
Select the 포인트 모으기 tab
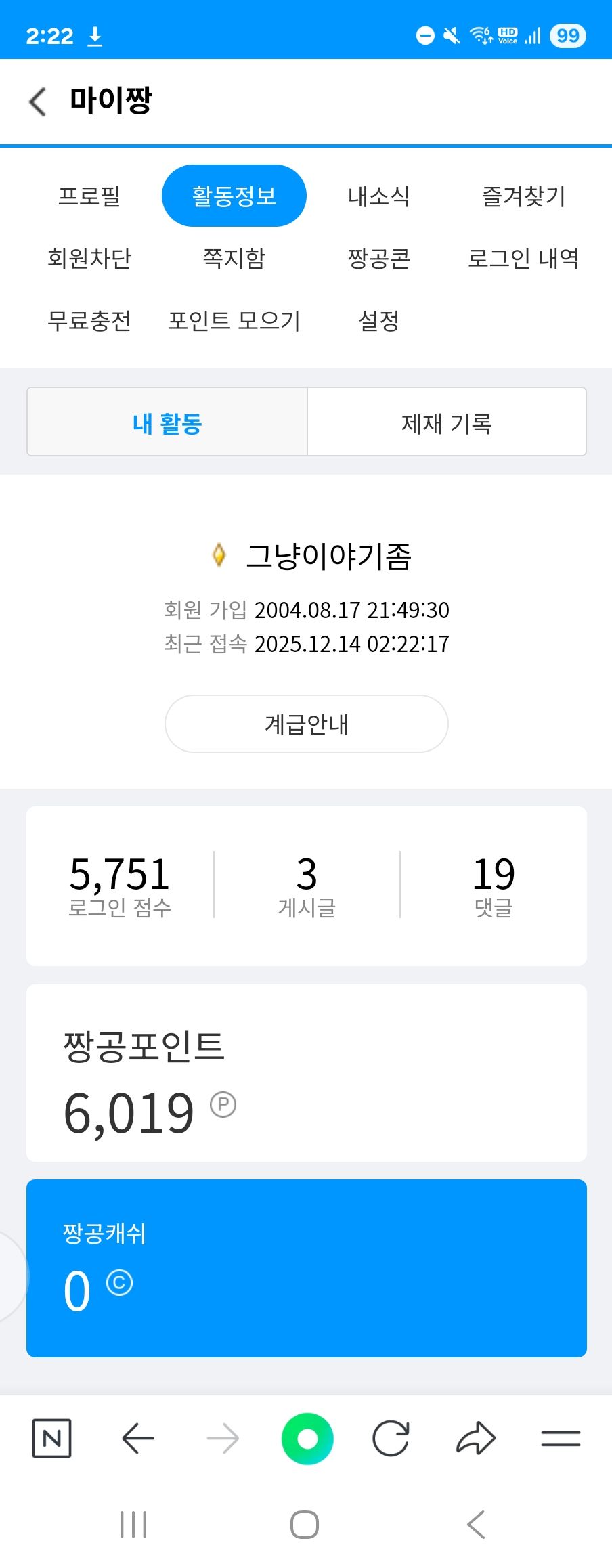(234, 321)
